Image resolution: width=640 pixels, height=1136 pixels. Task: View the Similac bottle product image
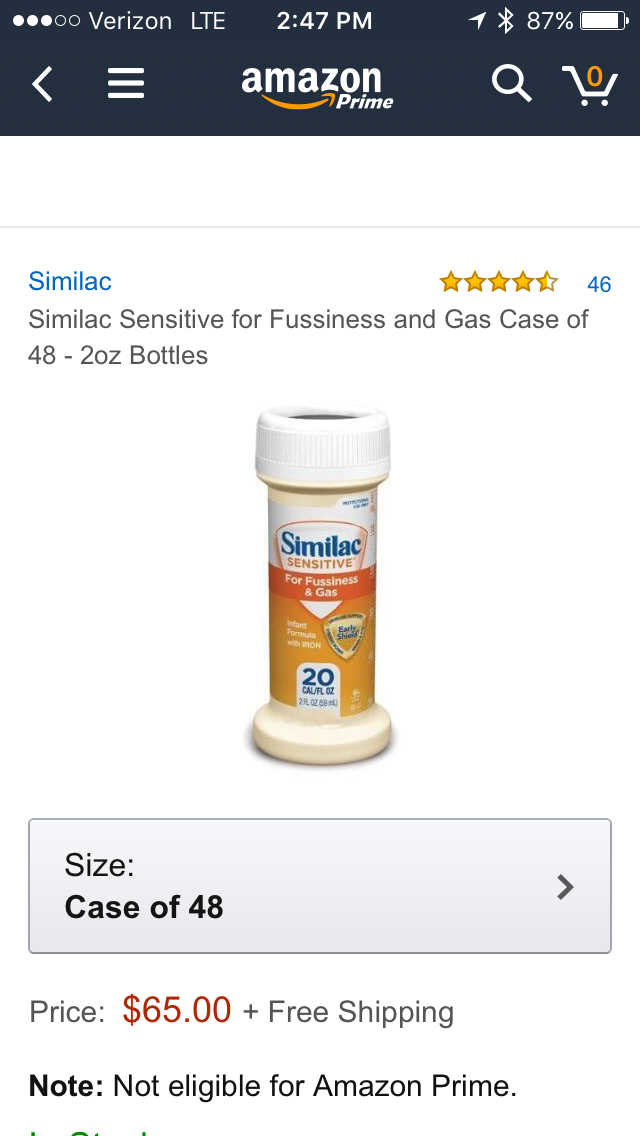point(321,585)
